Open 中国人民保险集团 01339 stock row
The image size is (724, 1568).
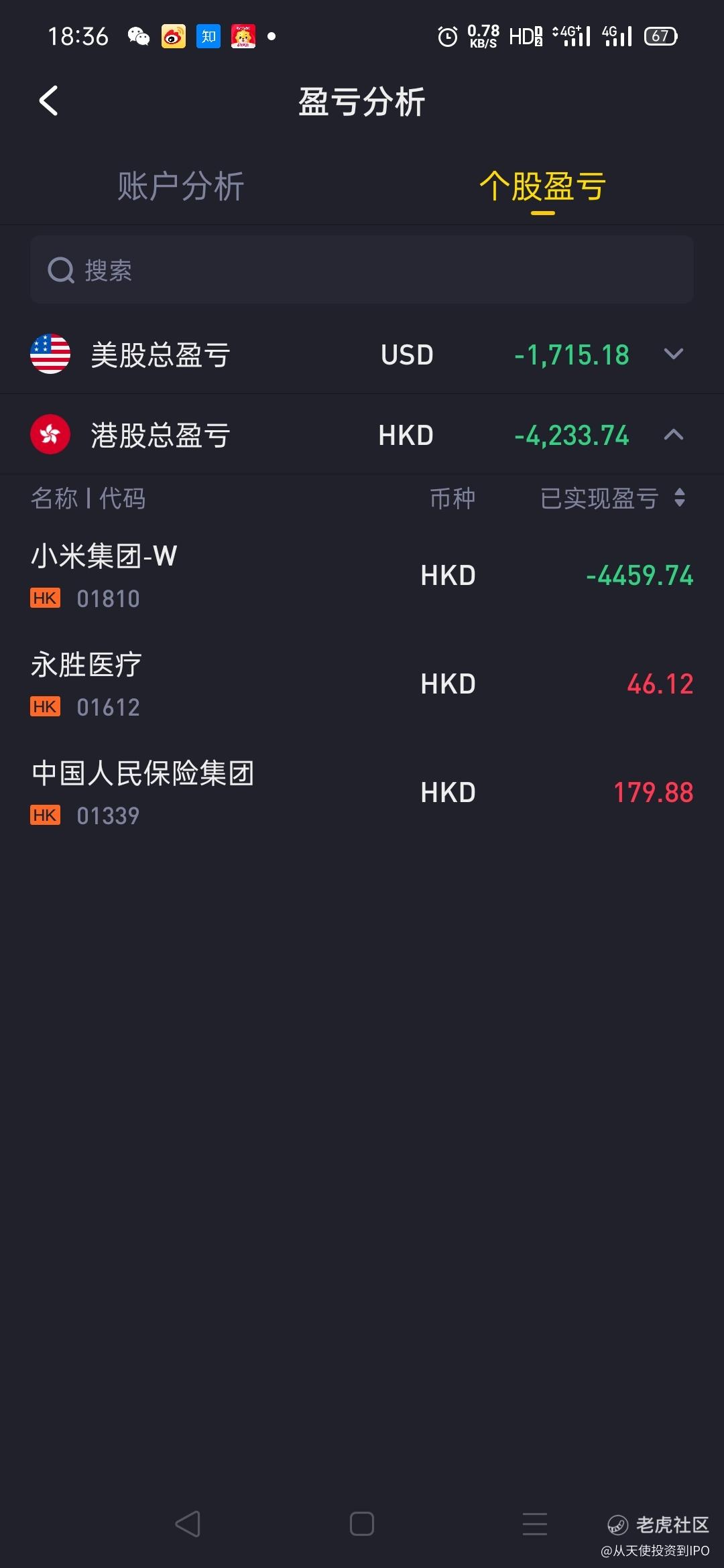(x=362, y=793)
